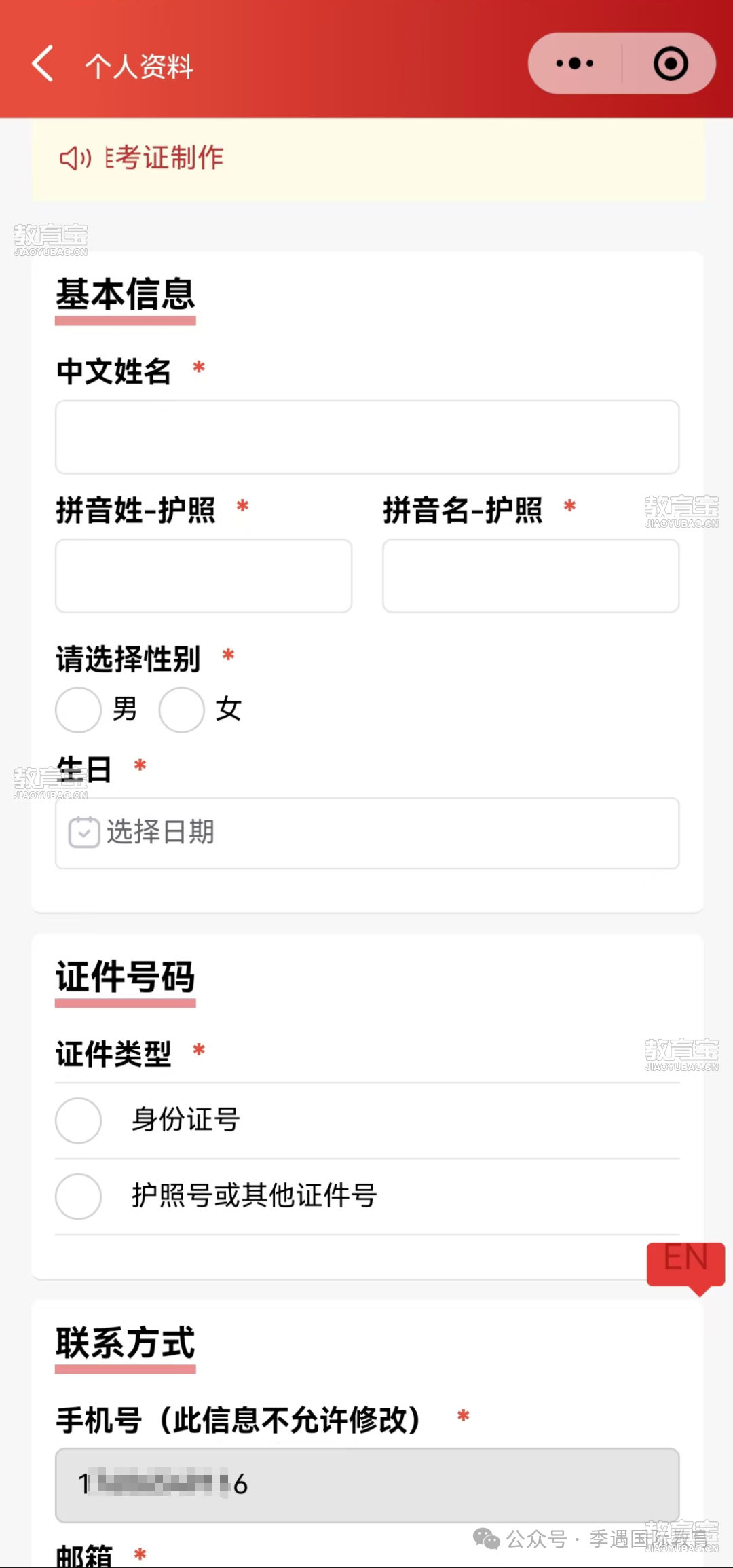Focus the 拼音名-护照 input box
The image size is (733, 1568).
tap(531, 576)
